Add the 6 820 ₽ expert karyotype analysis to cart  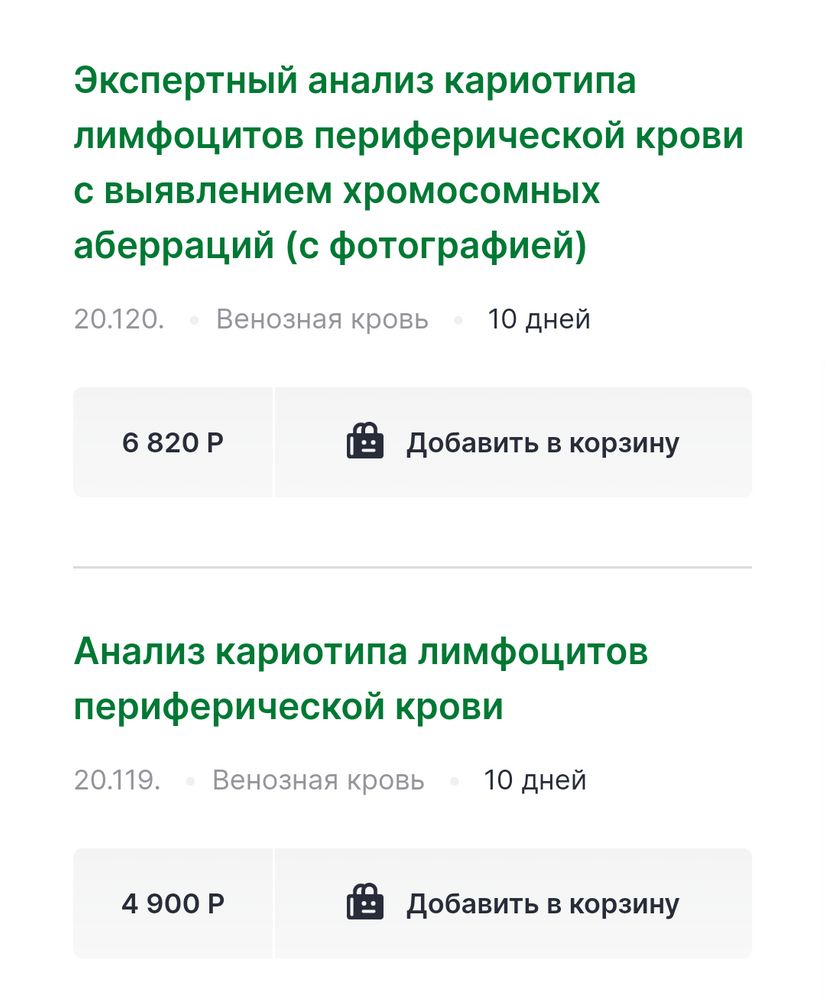click(x=513, y=442)
